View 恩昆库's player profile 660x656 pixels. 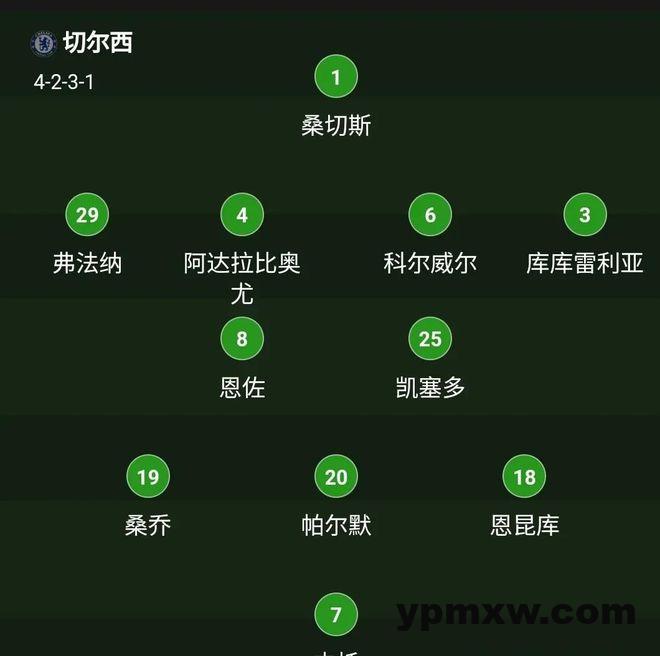pyautogui.click(x=525, y=477)
